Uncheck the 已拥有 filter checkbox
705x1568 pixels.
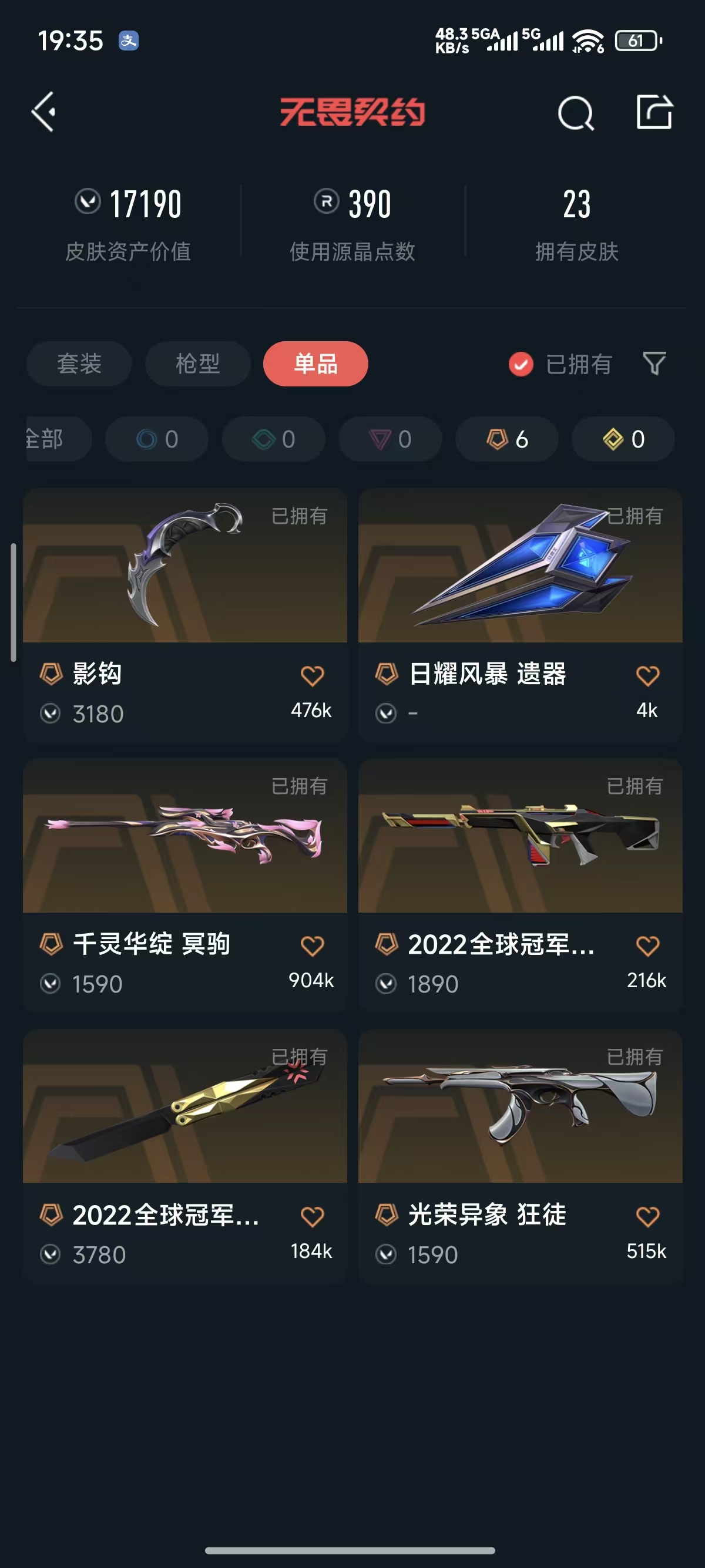[x=521, y=365]
